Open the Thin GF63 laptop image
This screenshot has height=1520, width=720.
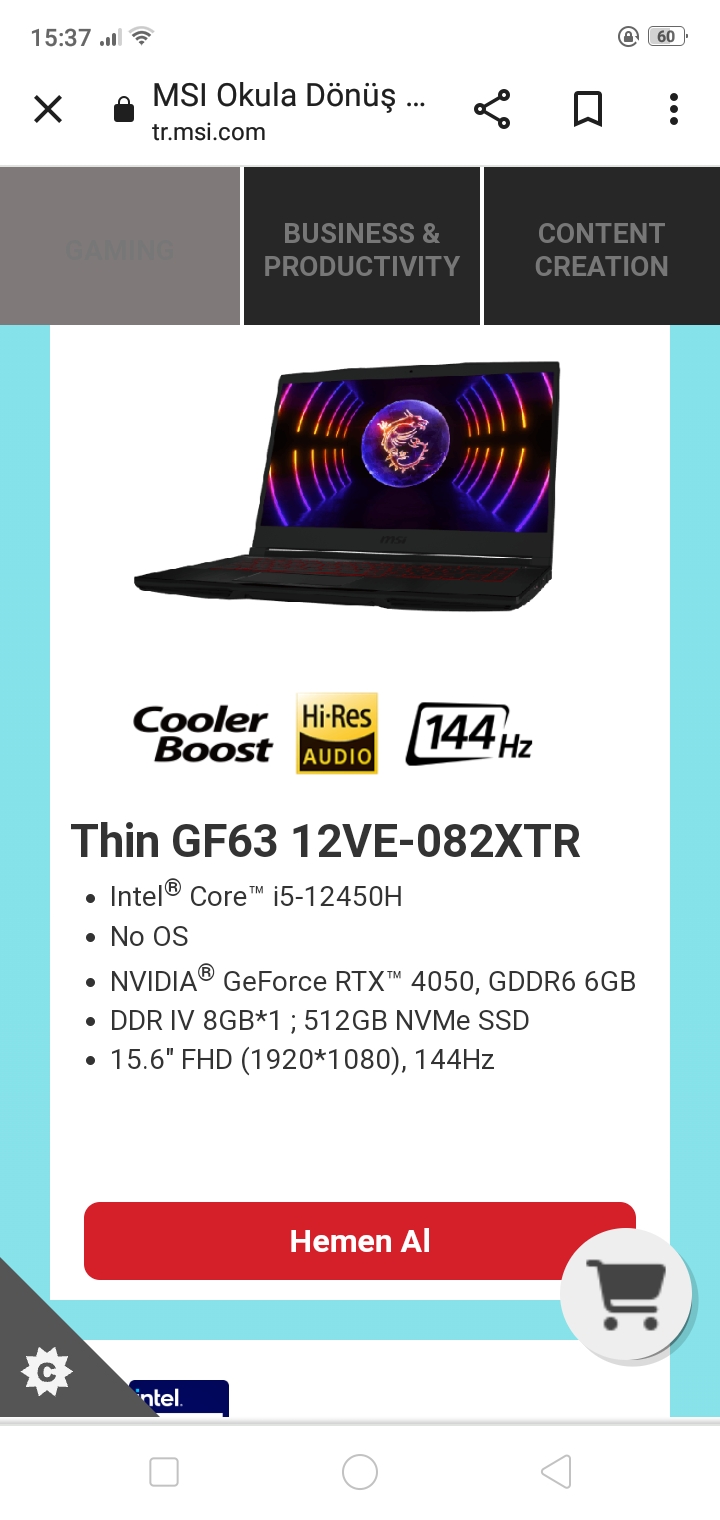(x=345, y=486)
